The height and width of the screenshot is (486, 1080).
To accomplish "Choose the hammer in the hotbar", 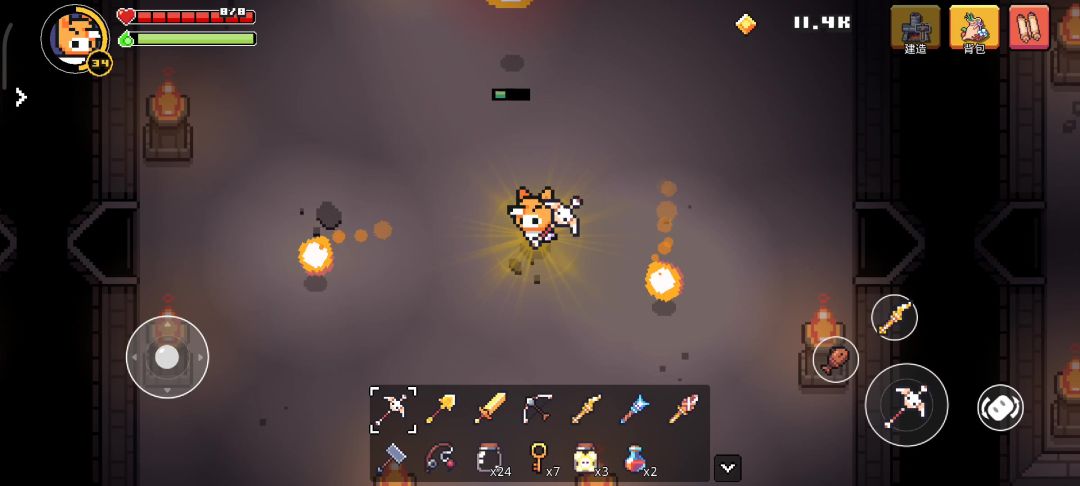I will 393,457.
